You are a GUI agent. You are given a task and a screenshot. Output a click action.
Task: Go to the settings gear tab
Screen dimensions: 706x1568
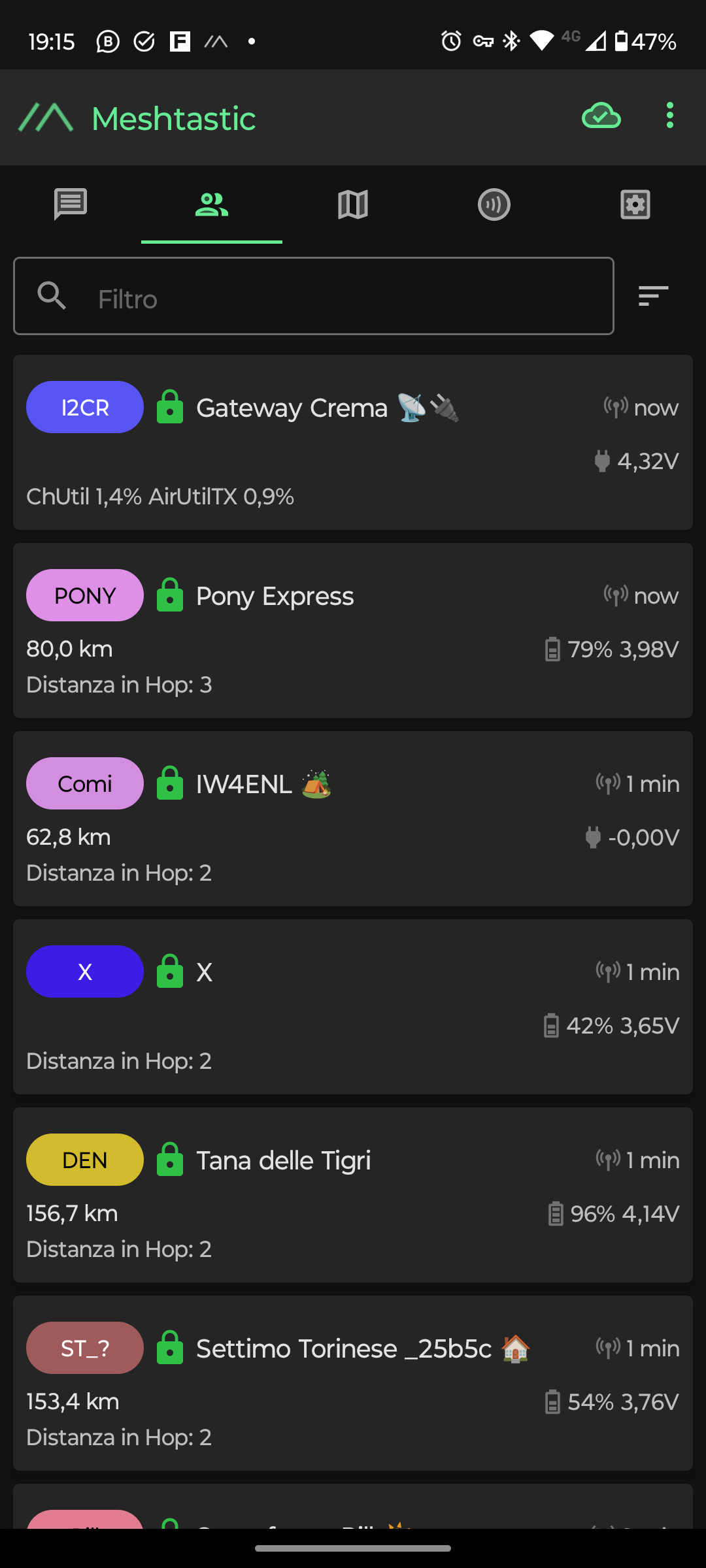635,204
